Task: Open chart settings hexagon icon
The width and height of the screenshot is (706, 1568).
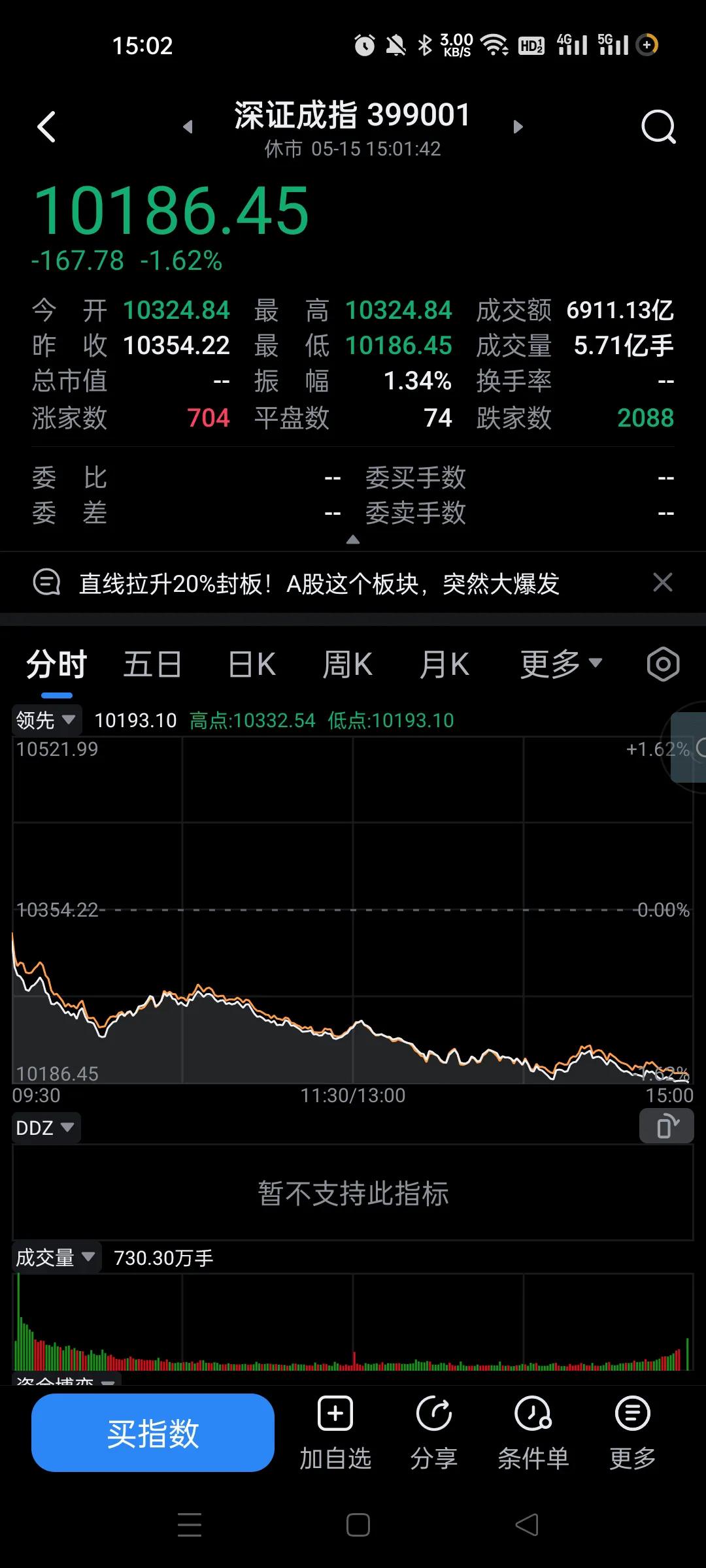Action: click(x=663, y=664)
